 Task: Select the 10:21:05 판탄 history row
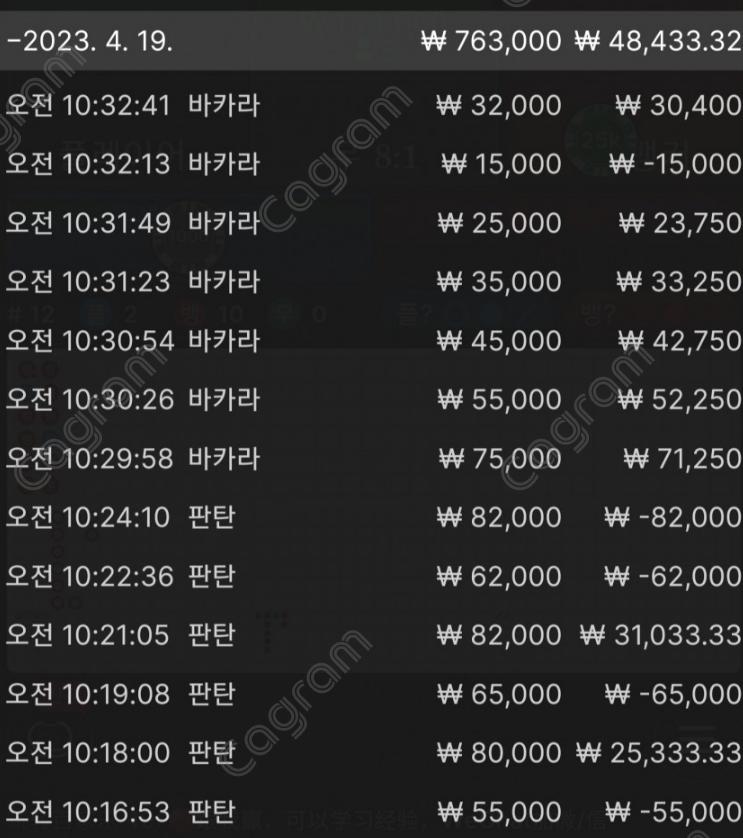371,635
